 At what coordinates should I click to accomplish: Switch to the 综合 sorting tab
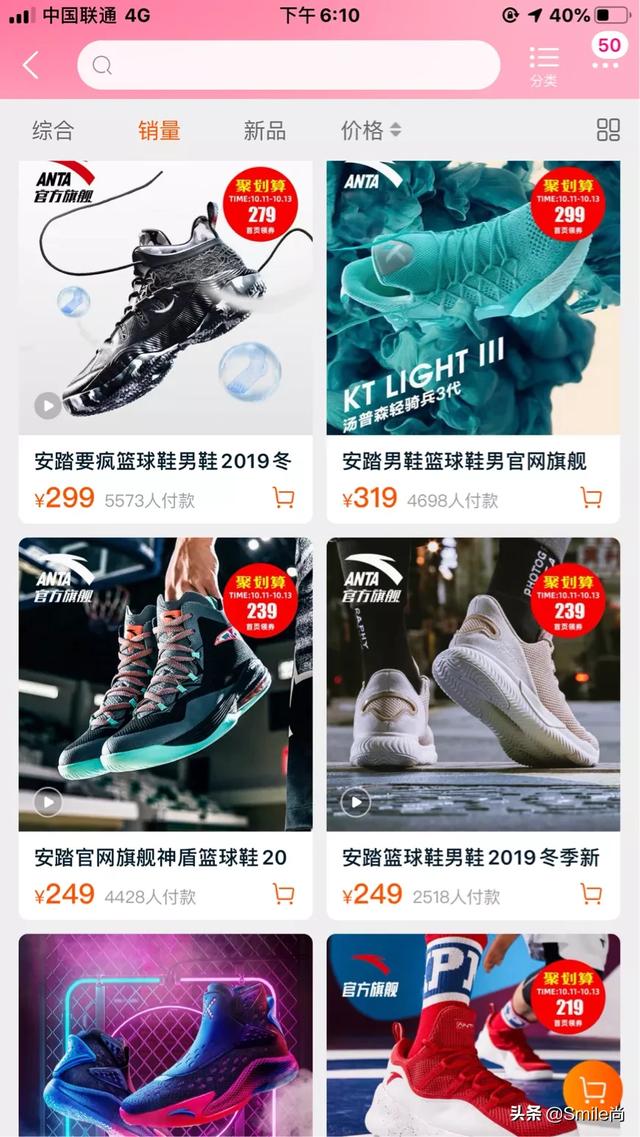click(53, 131)
